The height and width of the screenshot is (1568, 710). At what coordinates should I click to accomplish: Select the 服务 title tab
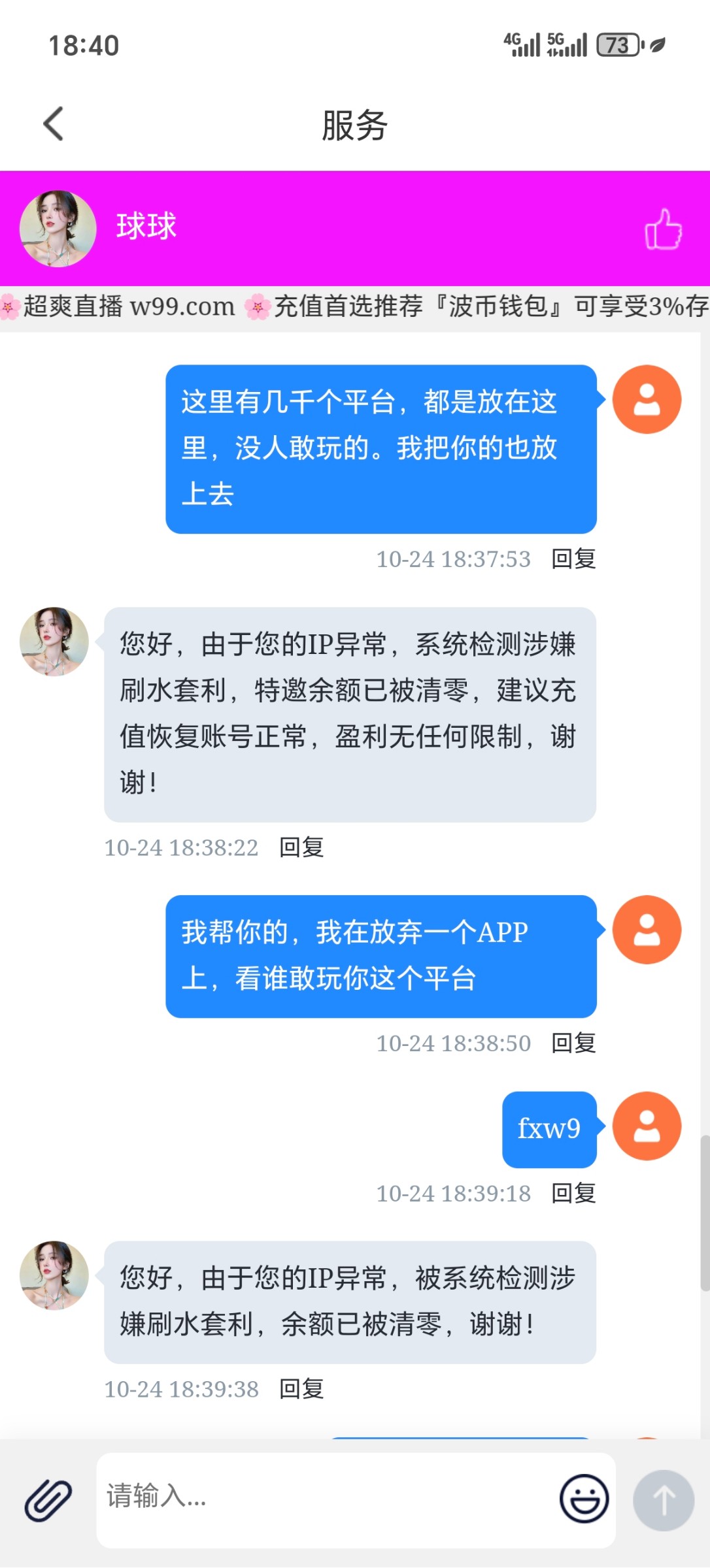coord(354,125)
